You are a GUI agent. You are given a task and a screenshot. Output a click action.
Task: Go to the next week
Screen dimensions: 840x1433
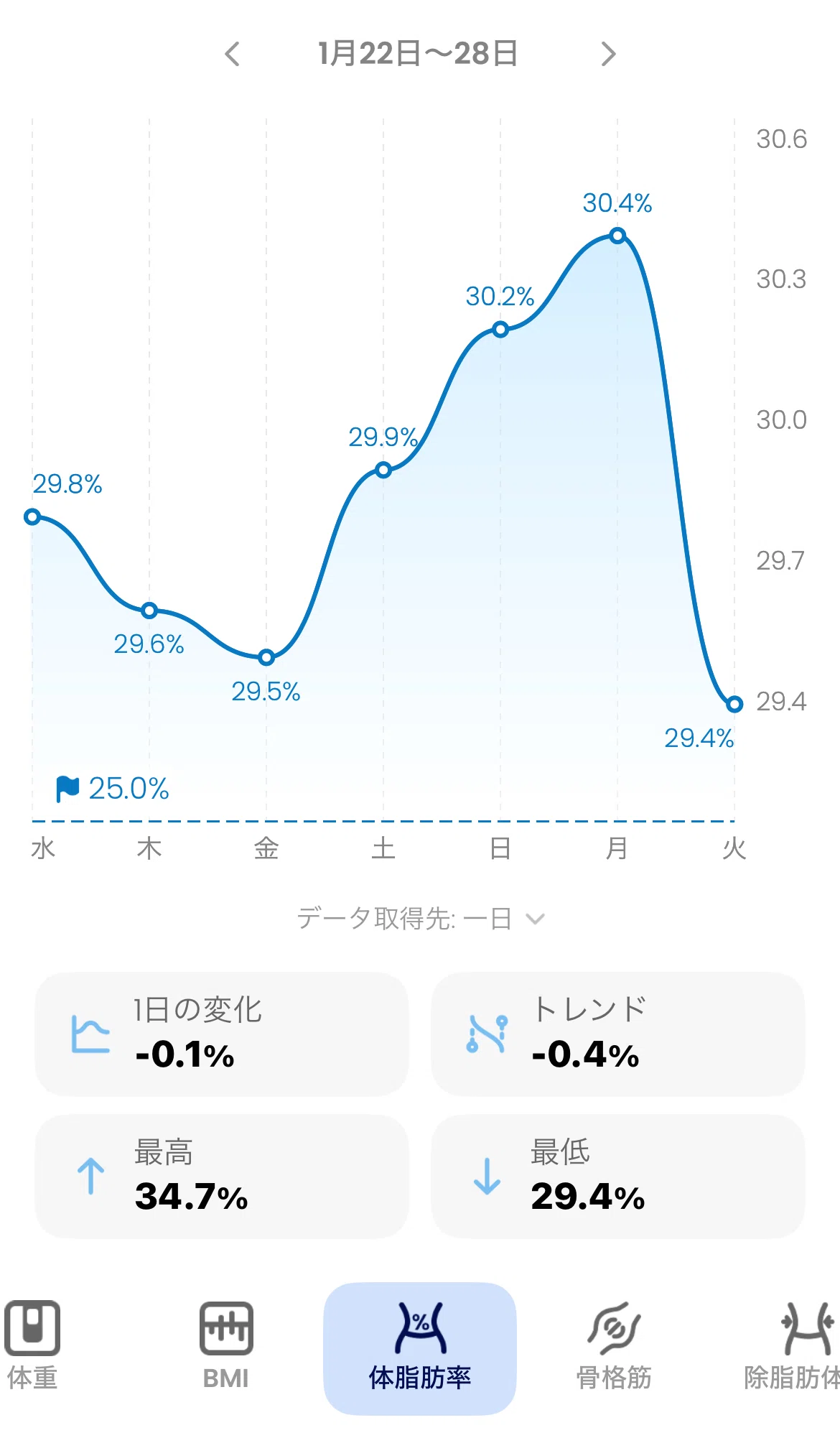tap(608, 54)
